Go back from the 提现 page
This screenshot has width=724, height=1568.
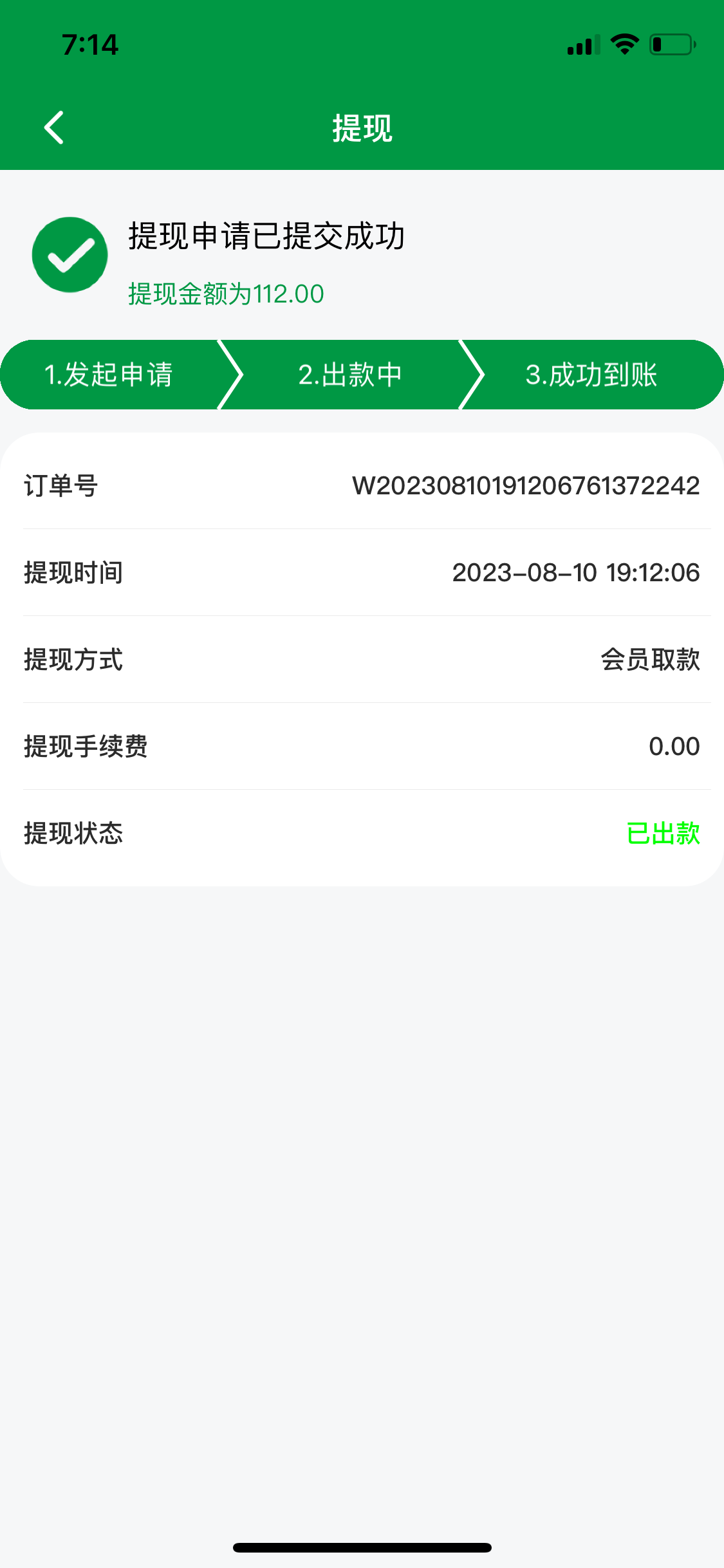[54, 127]
